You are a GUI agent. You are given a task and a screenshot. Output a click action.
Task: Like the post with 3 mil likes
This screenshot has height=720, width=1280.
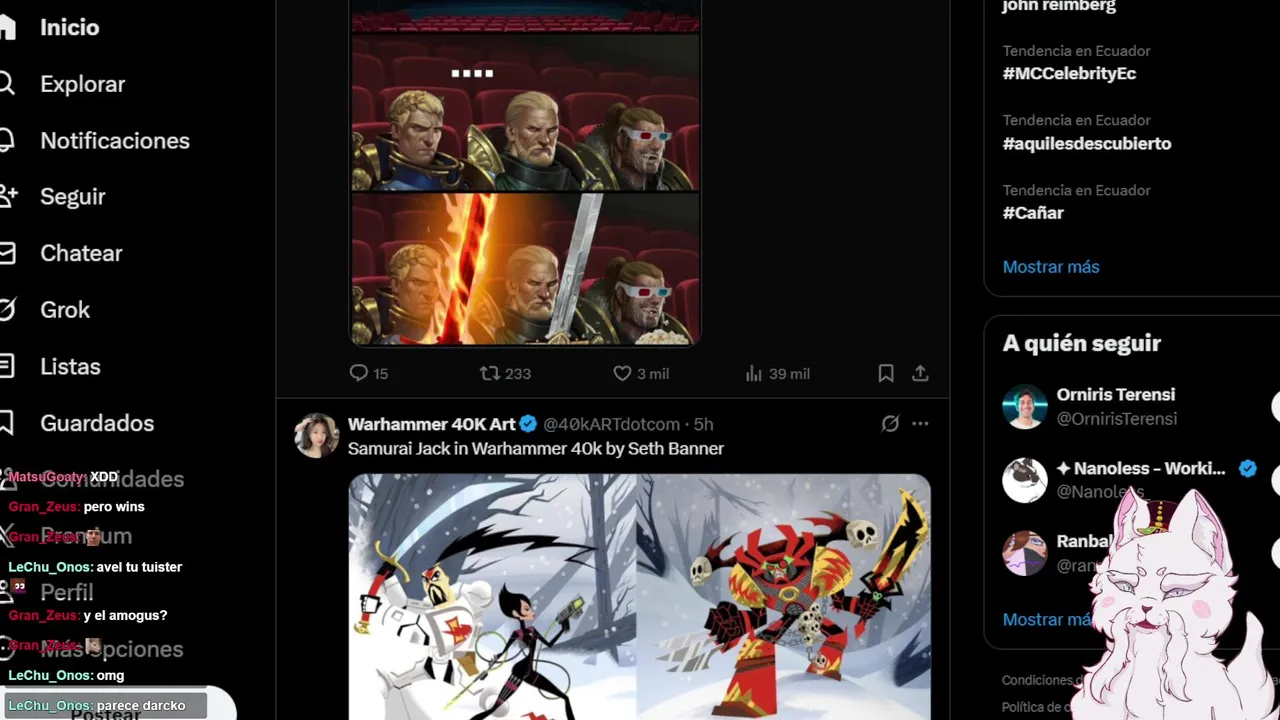click(x=622, y=373)
